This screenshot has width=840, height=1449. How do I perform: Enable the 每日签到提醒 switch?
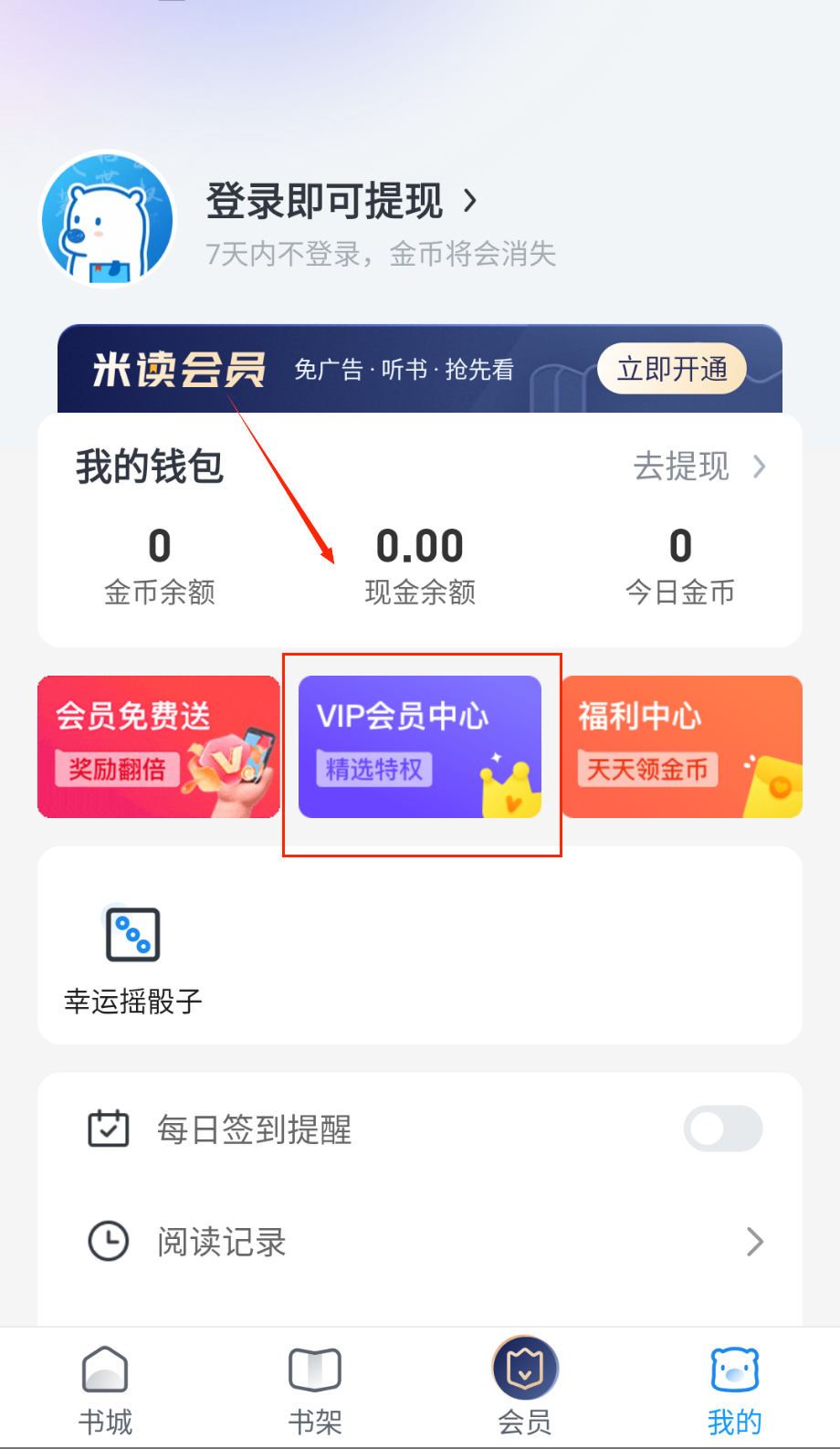722,1129
